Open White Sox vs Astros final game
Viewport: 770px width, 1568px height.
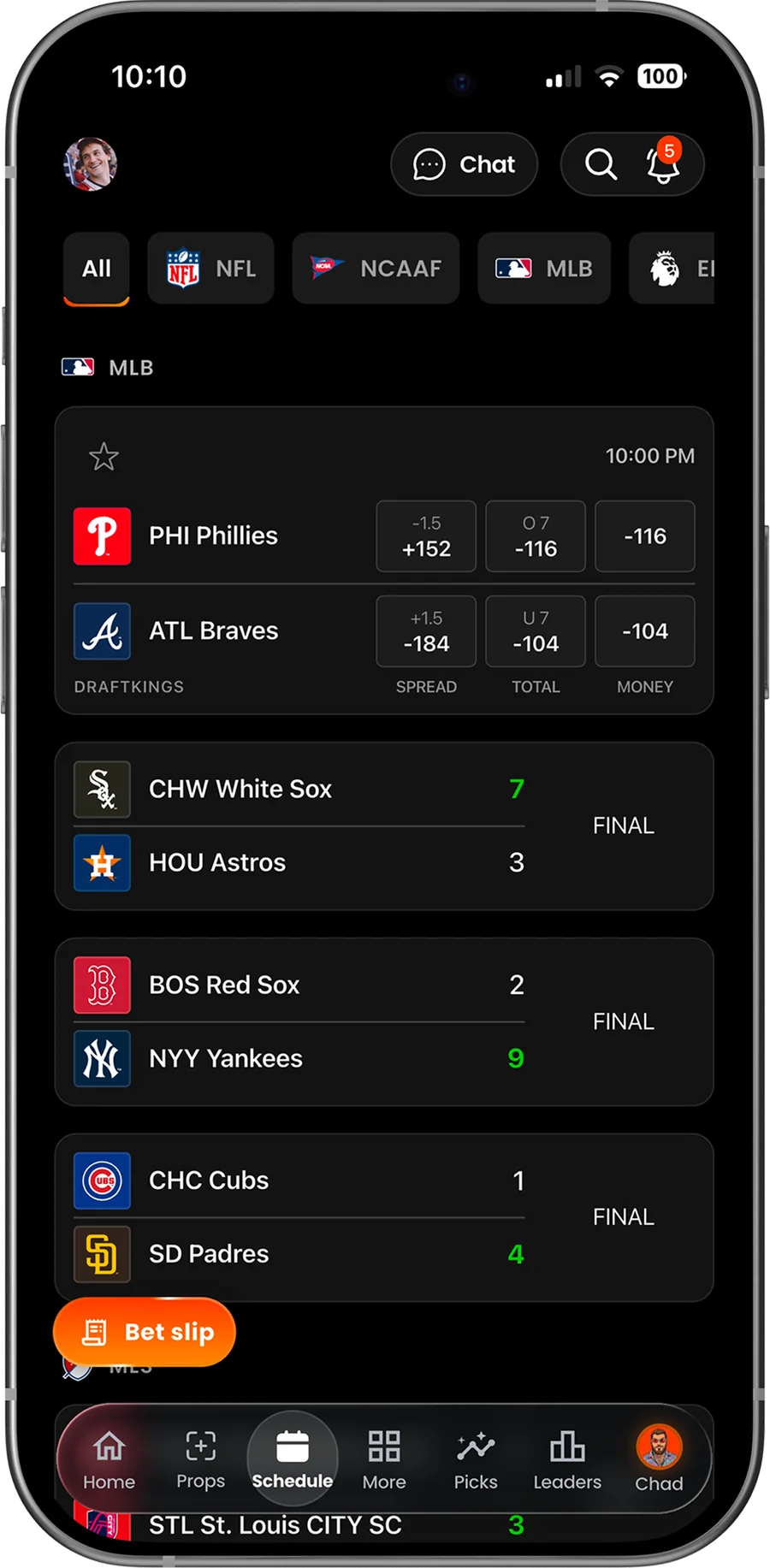click(384, 826)
